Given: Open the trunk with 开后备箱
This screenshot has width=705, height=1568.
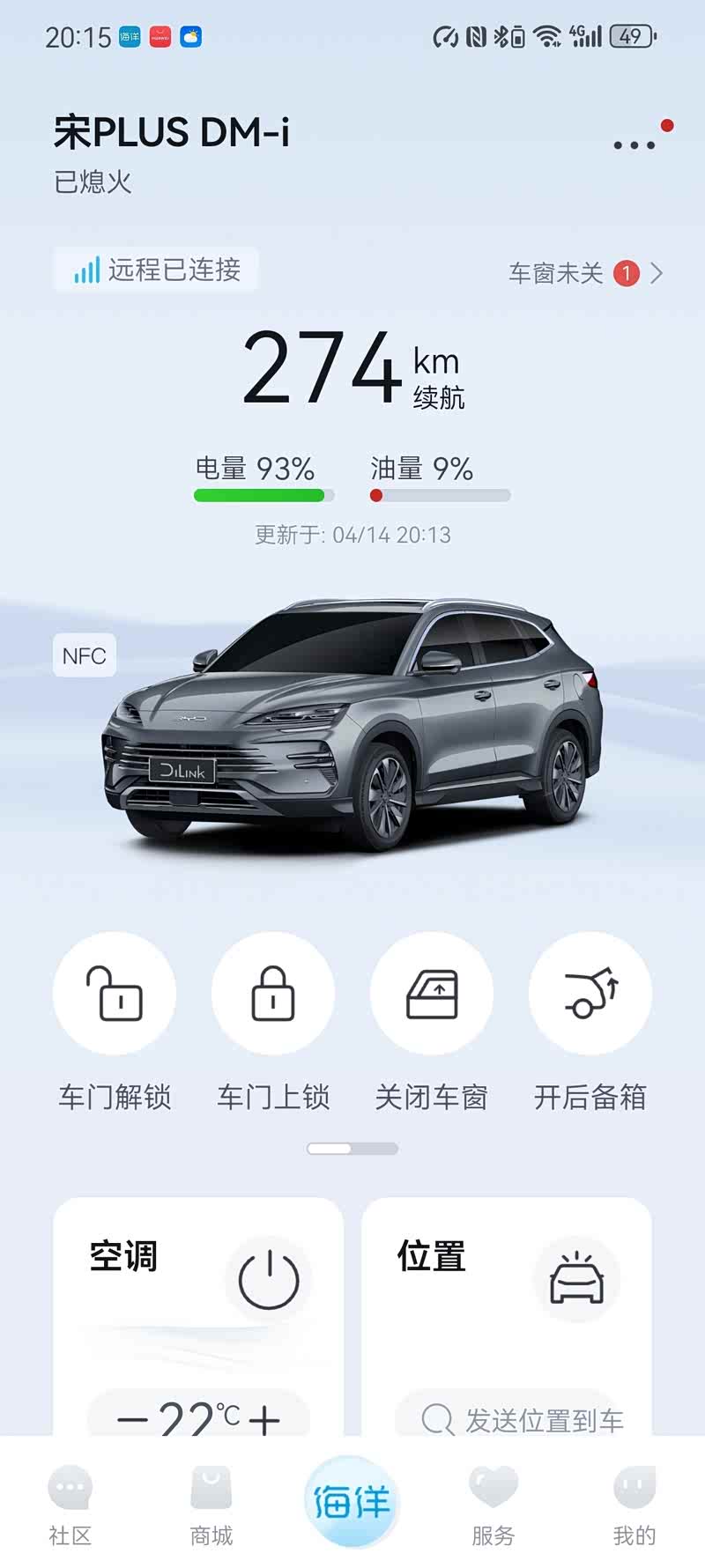Looking at the screenshot, I should tap(590, 994).
